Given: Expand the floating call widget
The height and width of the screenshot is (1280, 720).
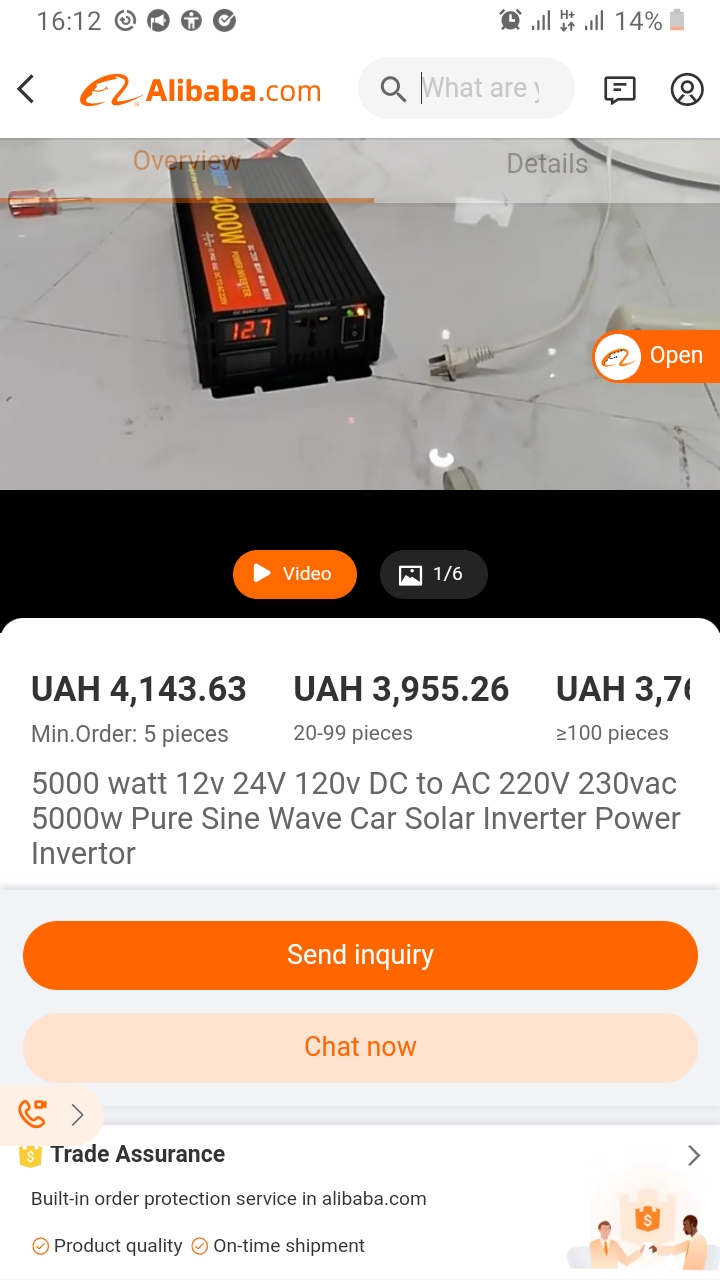Looking at the screenshot, I should pyautogui.click(x=77, y=1115).
